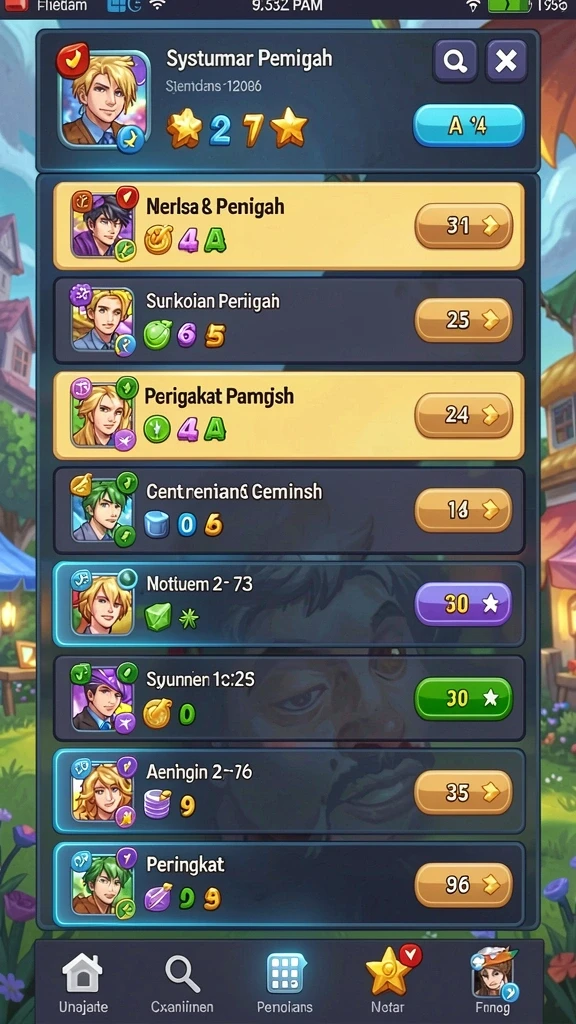Image resolution: width=576 pixels, height=1024 pixels.
Task: Tap the 25 button on Sunkoian Perigah
Action: pos(464,320)
